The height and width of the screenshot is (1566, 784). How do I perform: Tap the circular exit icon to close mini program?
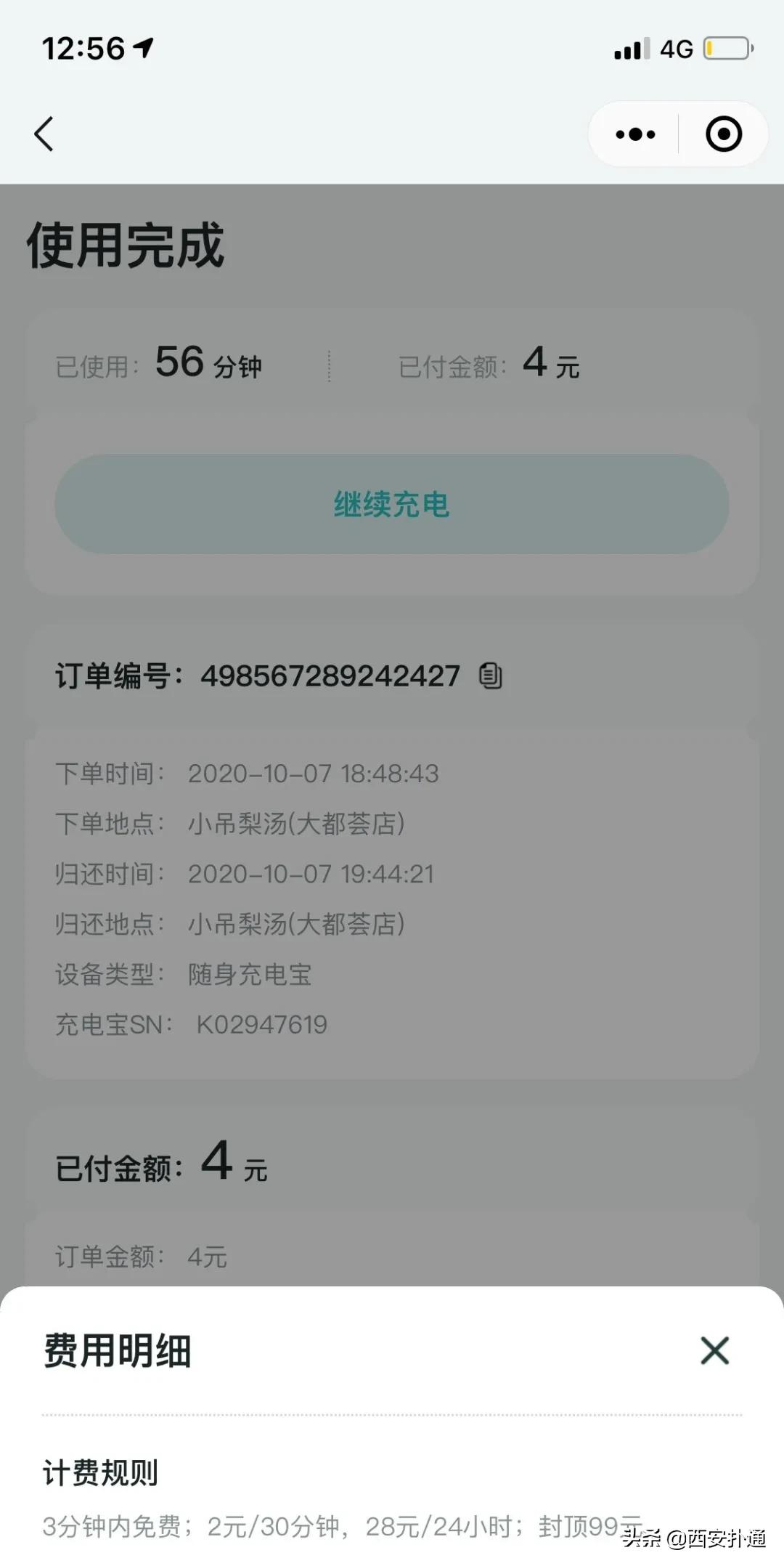[723, 134]
